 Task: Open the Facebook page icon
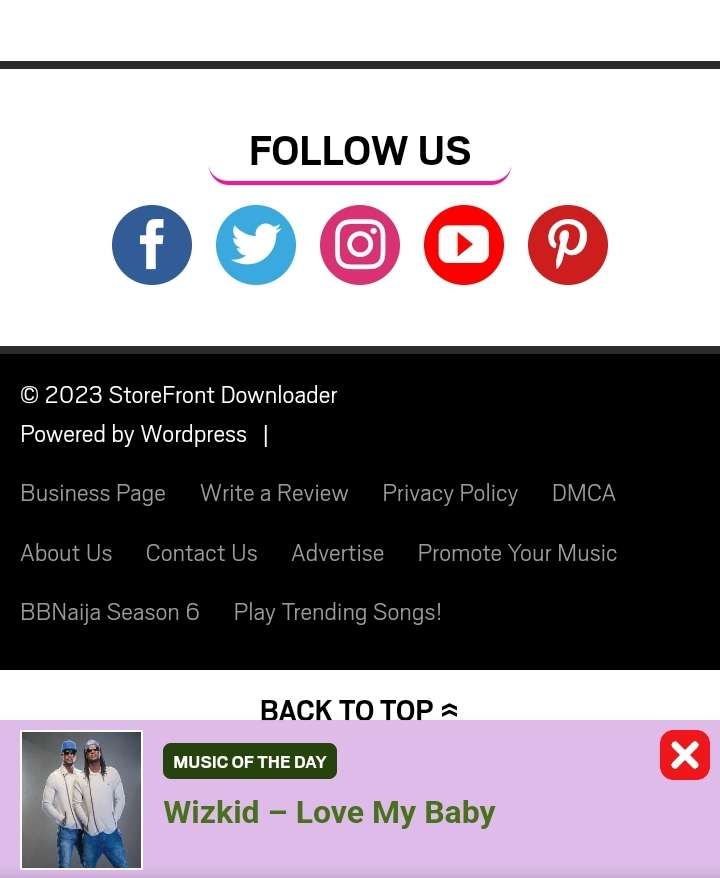[x=152, y=245]
